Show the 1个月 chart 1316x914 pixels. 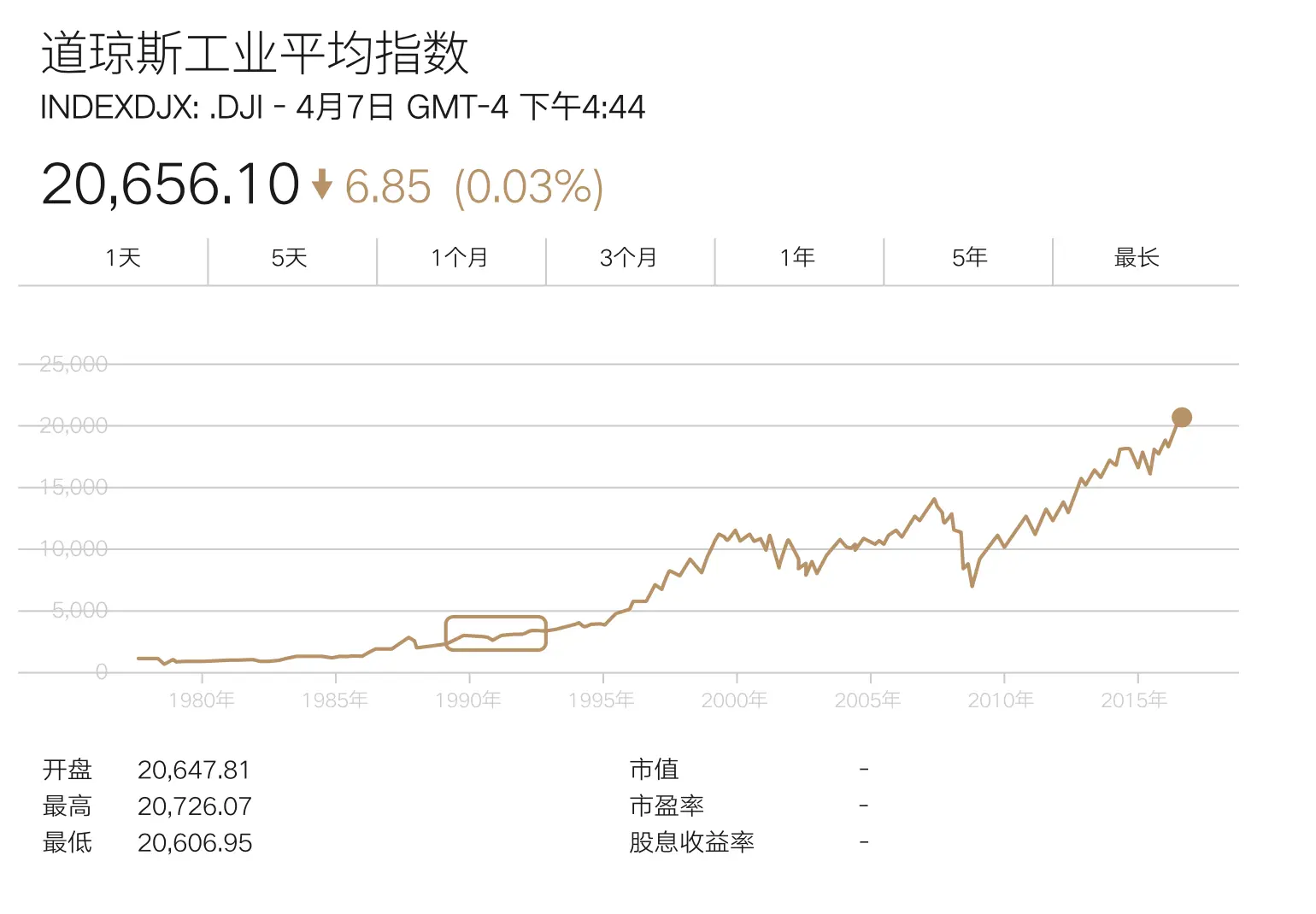[460, 258]
